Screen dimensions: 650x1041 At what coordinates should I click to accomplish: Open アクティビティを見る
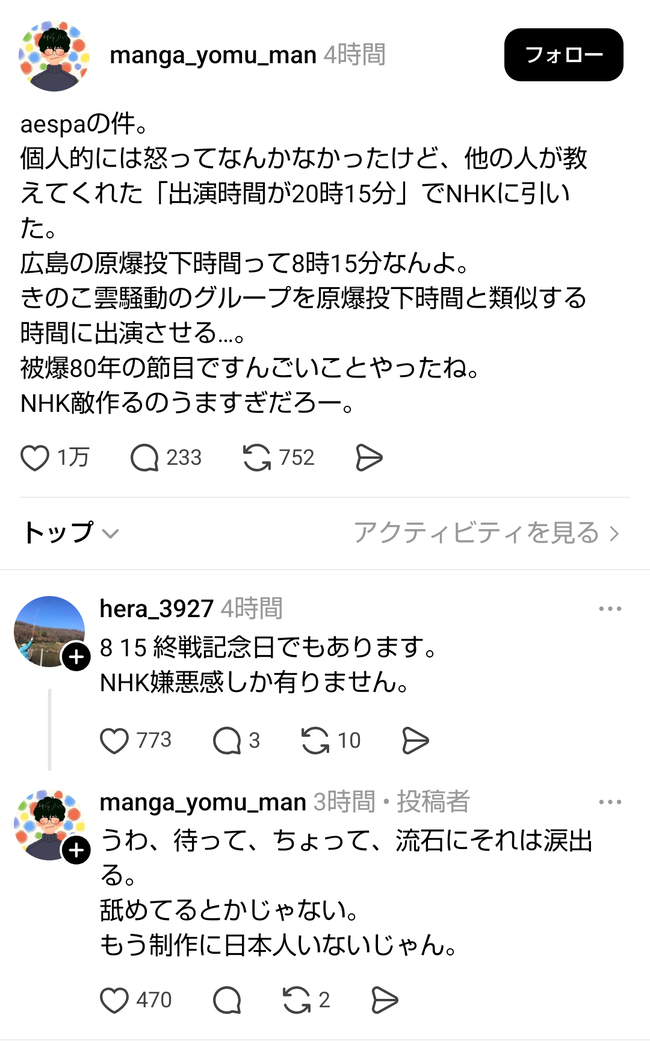pos(487,533)
